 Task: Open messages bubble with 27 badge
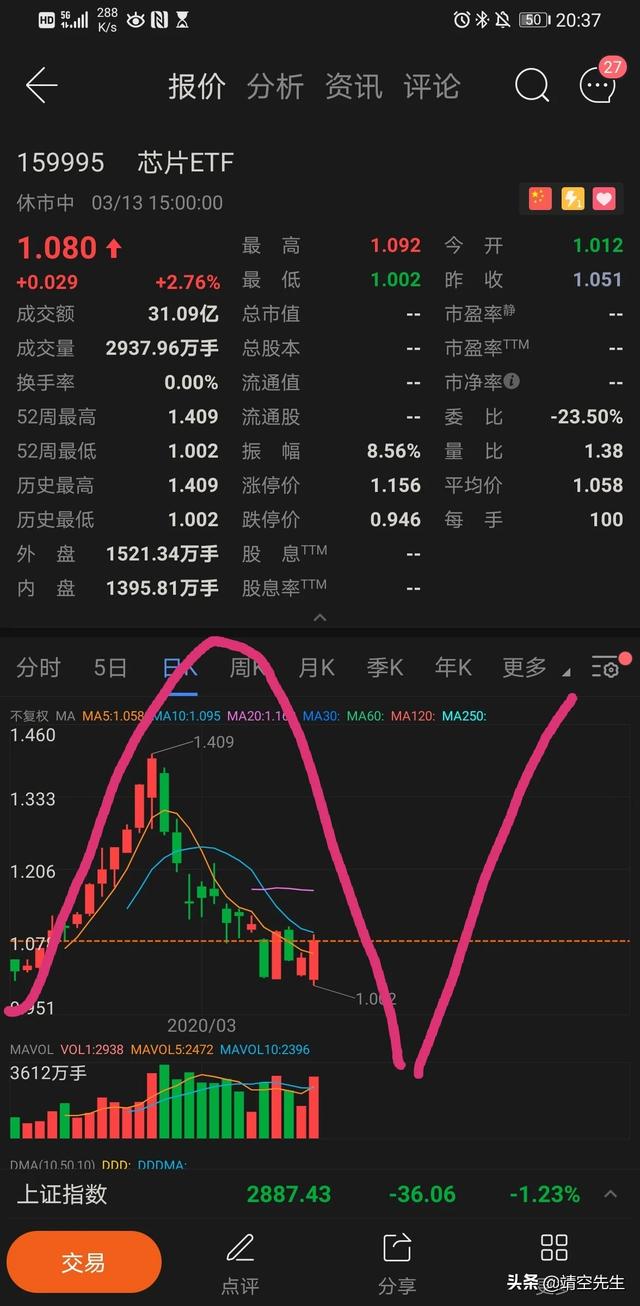(599, 84)
